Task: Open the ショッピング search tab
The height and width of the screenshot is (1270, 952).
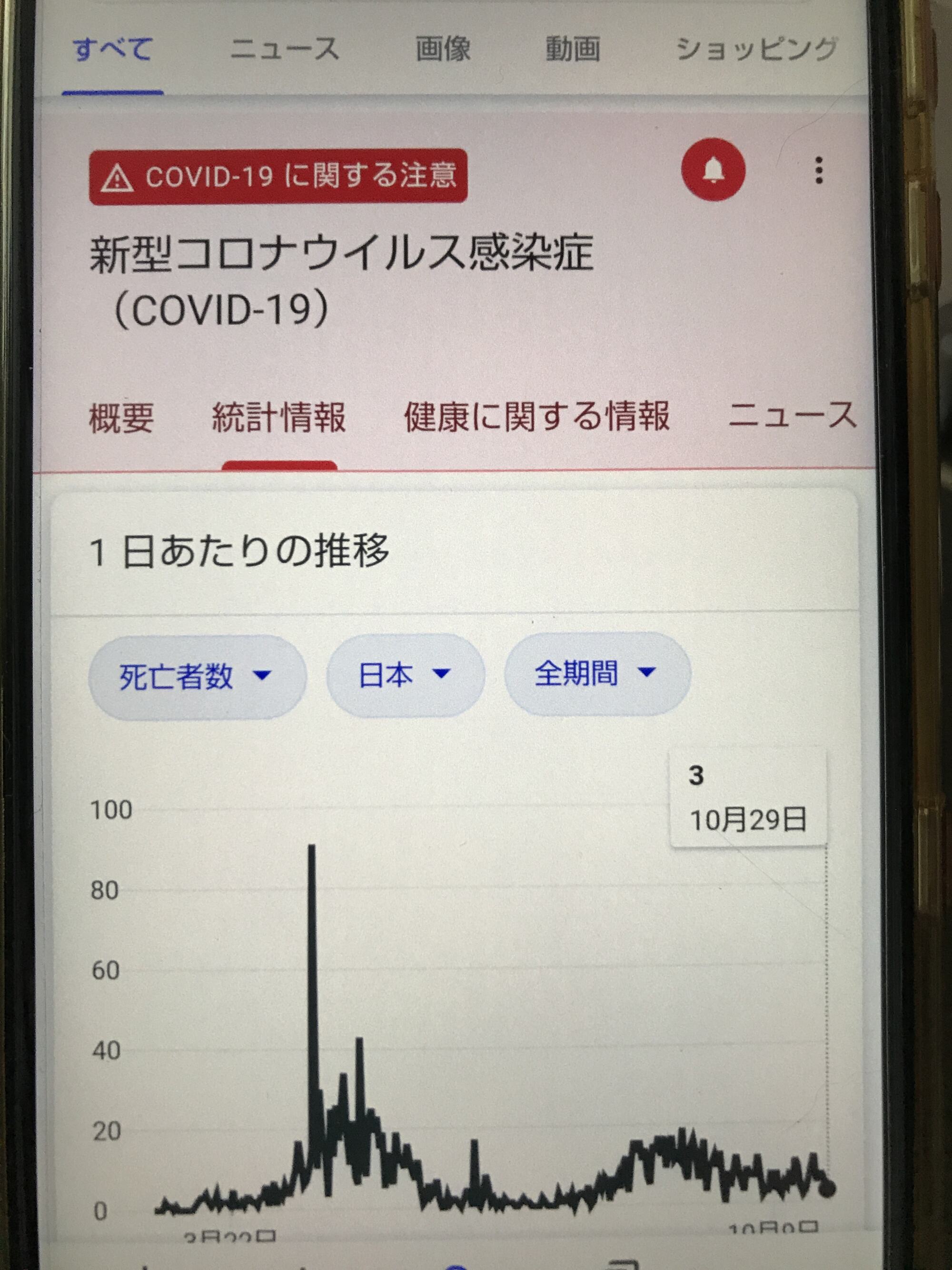Action: [756, 50]
